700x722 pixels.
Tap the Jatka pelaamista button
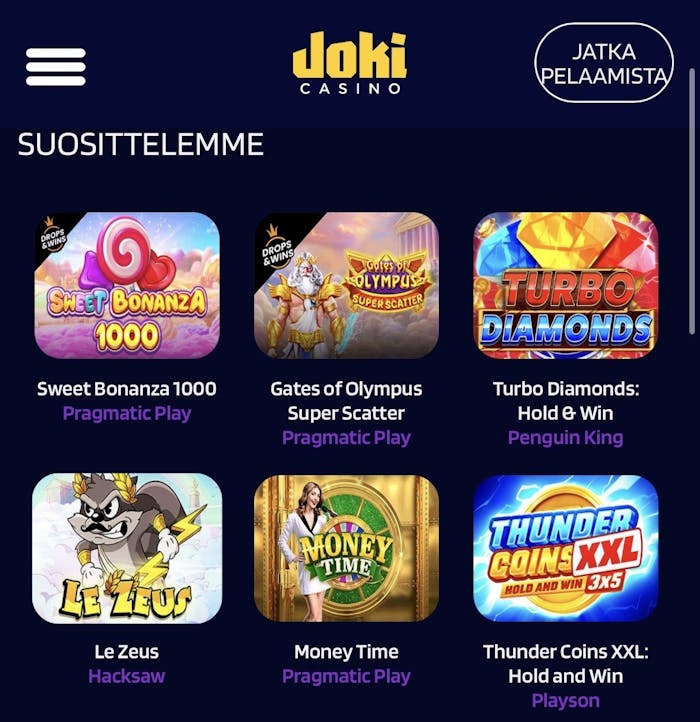click(604, 63)
